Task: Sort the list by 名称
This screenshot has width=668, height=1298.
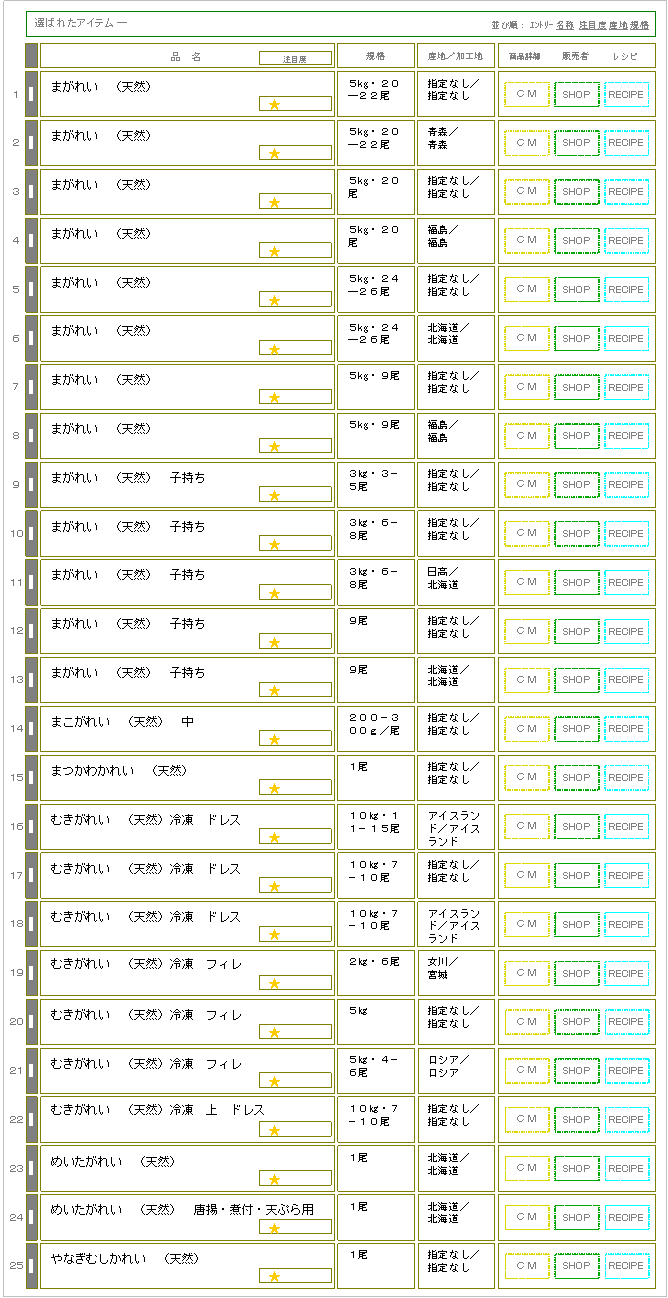Action: [565, 24]
